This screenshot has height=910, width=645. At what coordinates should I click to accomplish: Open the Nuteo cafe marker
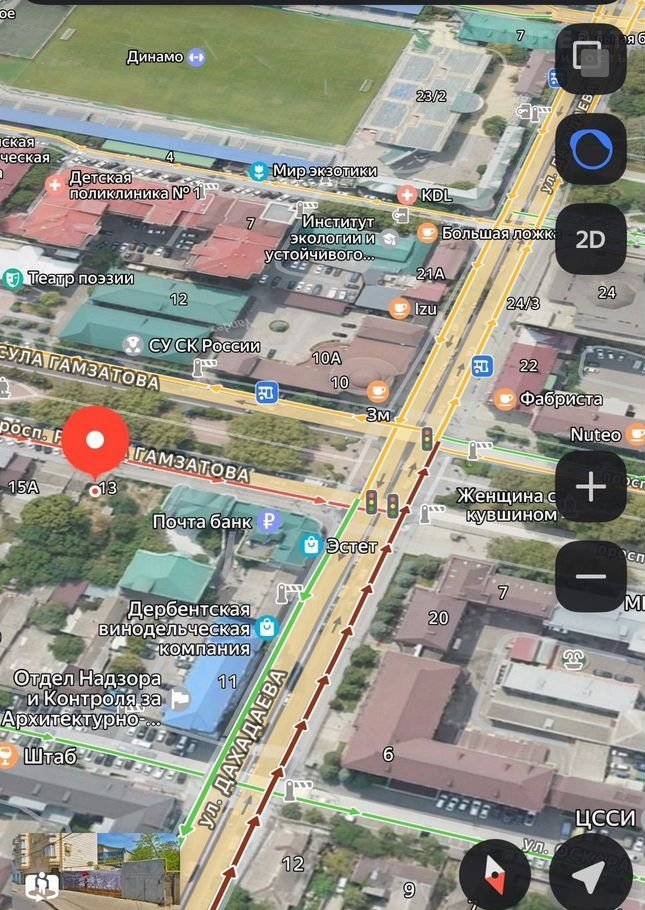[636, 435]
